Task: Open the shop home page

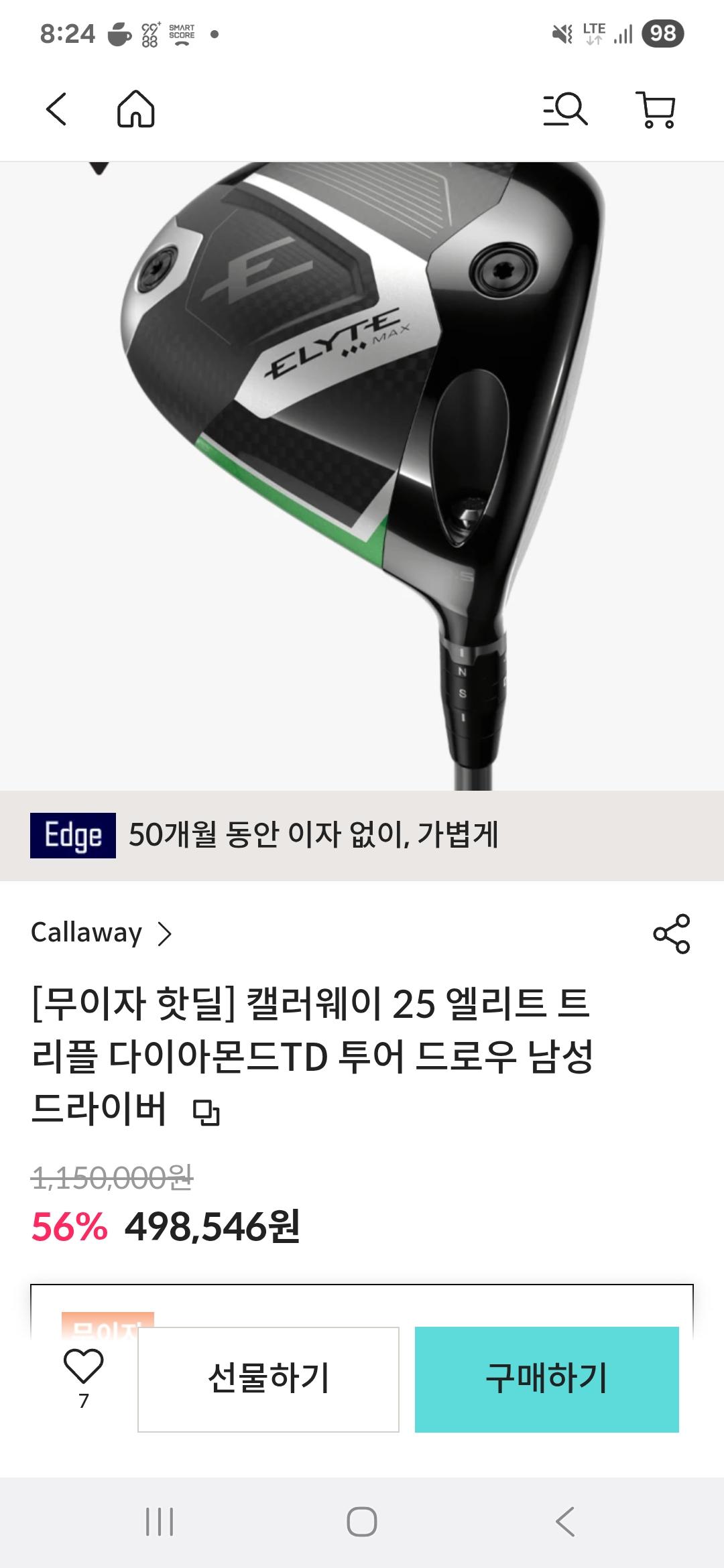Action: tap(136, 109)
